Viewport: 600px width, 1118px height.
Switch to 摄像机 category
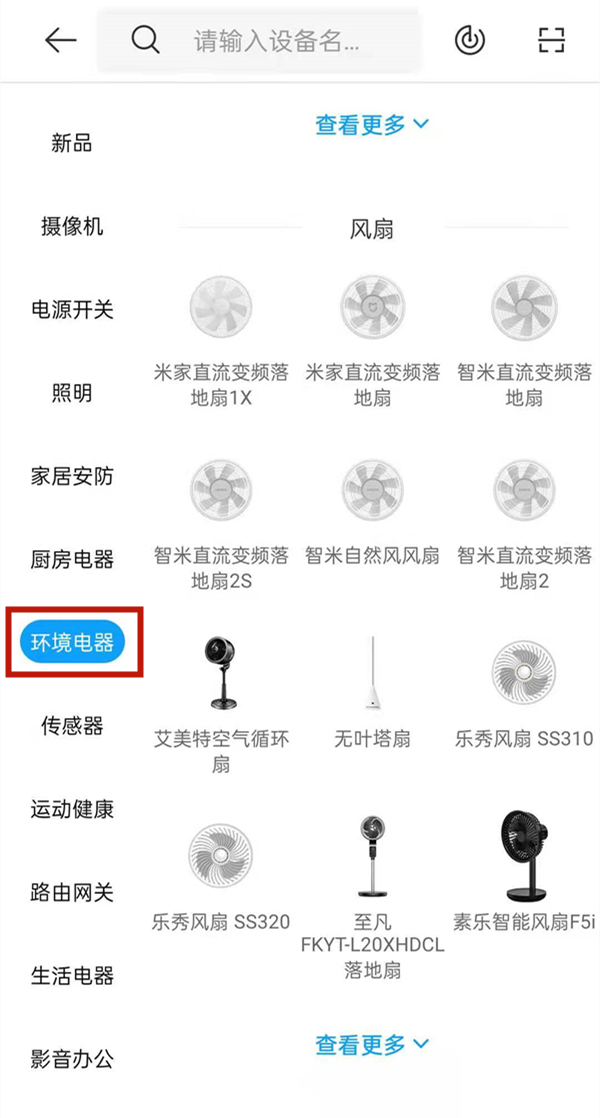pyautogui.click(x=72, y=227)
